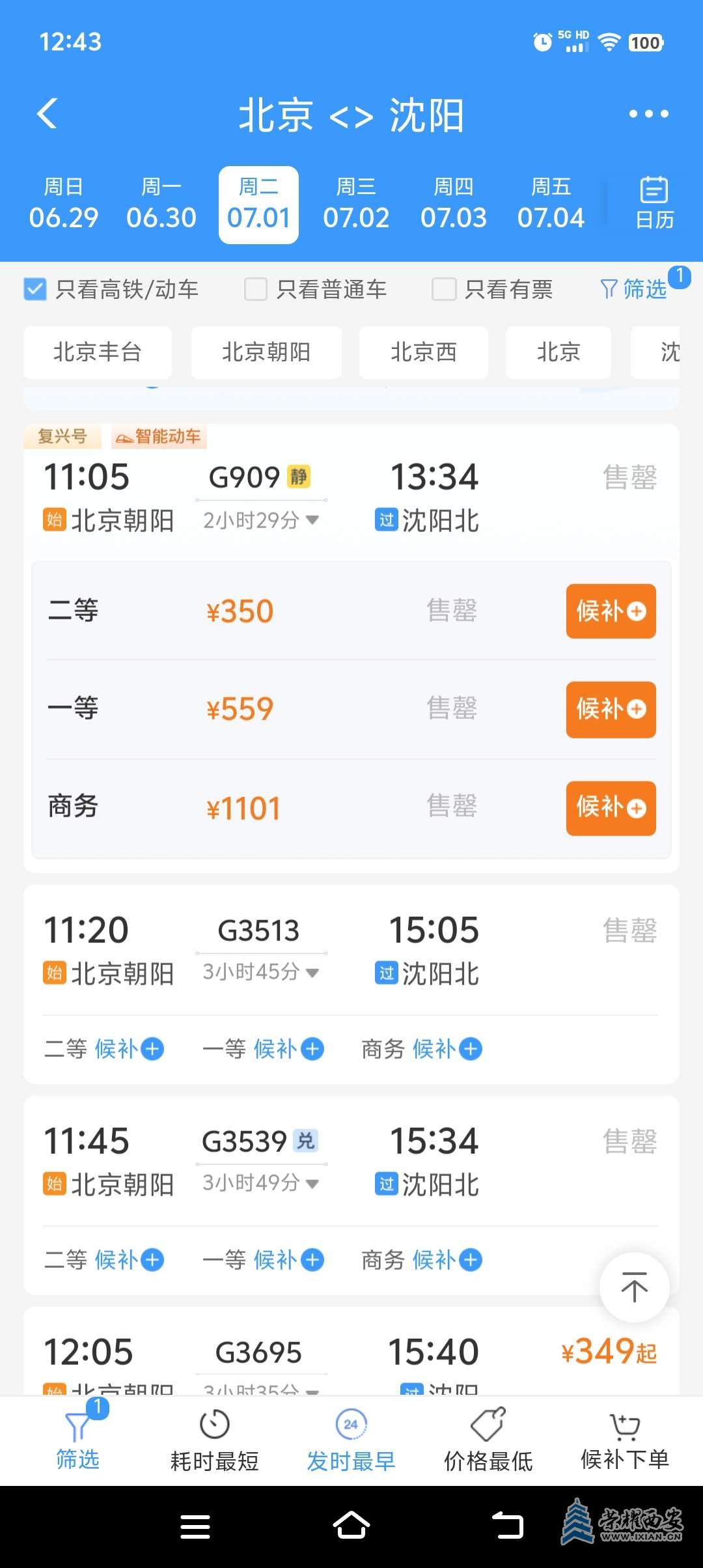The width and height of the screenshot is (703, 1568).
Task: Tap 候补 for G909 二等 seat
Action: (611, 611)
